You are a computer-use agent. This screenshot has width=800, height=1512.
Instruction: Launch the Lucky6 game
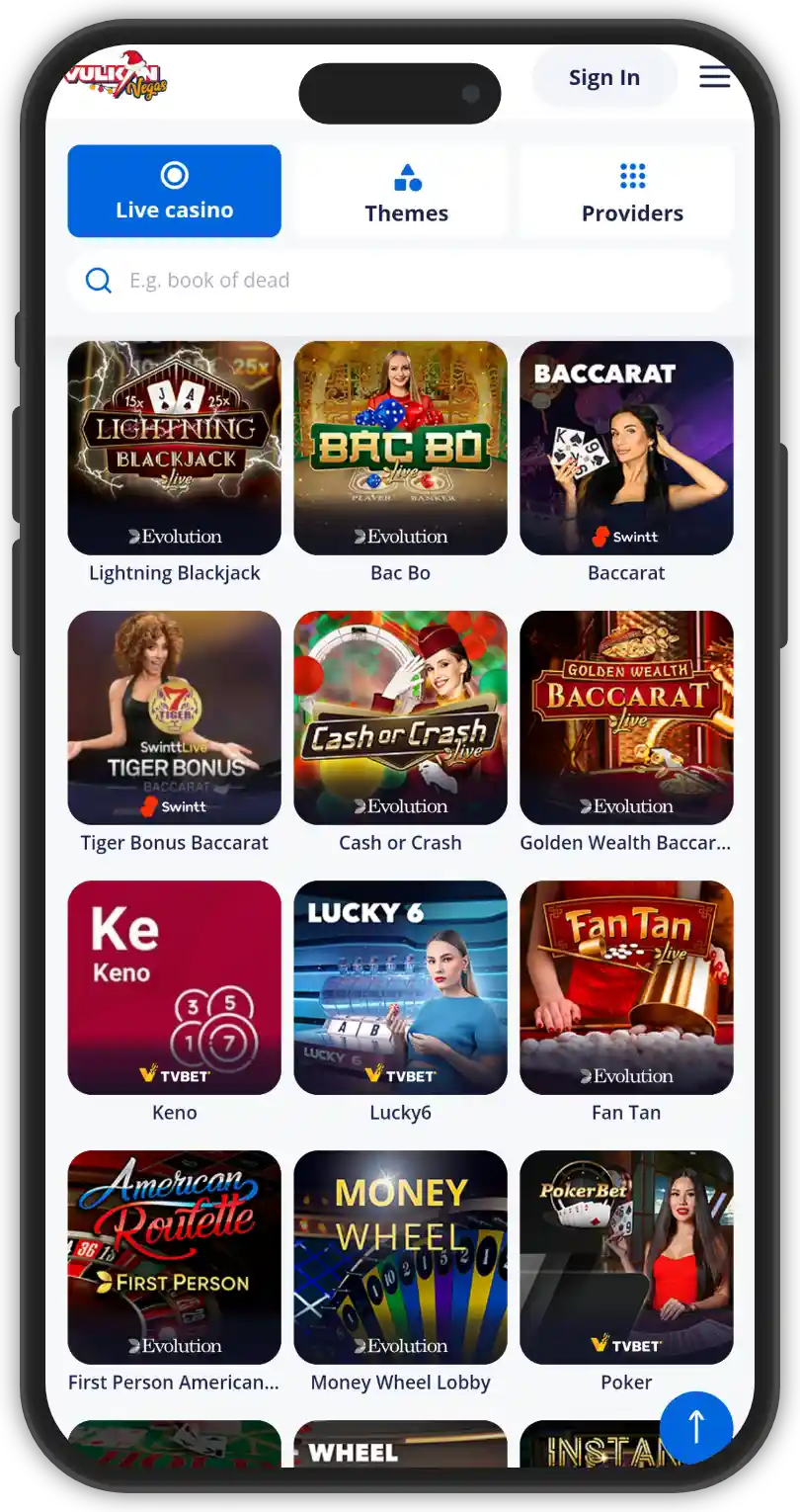pyautogui.click(x=400, y=987)
